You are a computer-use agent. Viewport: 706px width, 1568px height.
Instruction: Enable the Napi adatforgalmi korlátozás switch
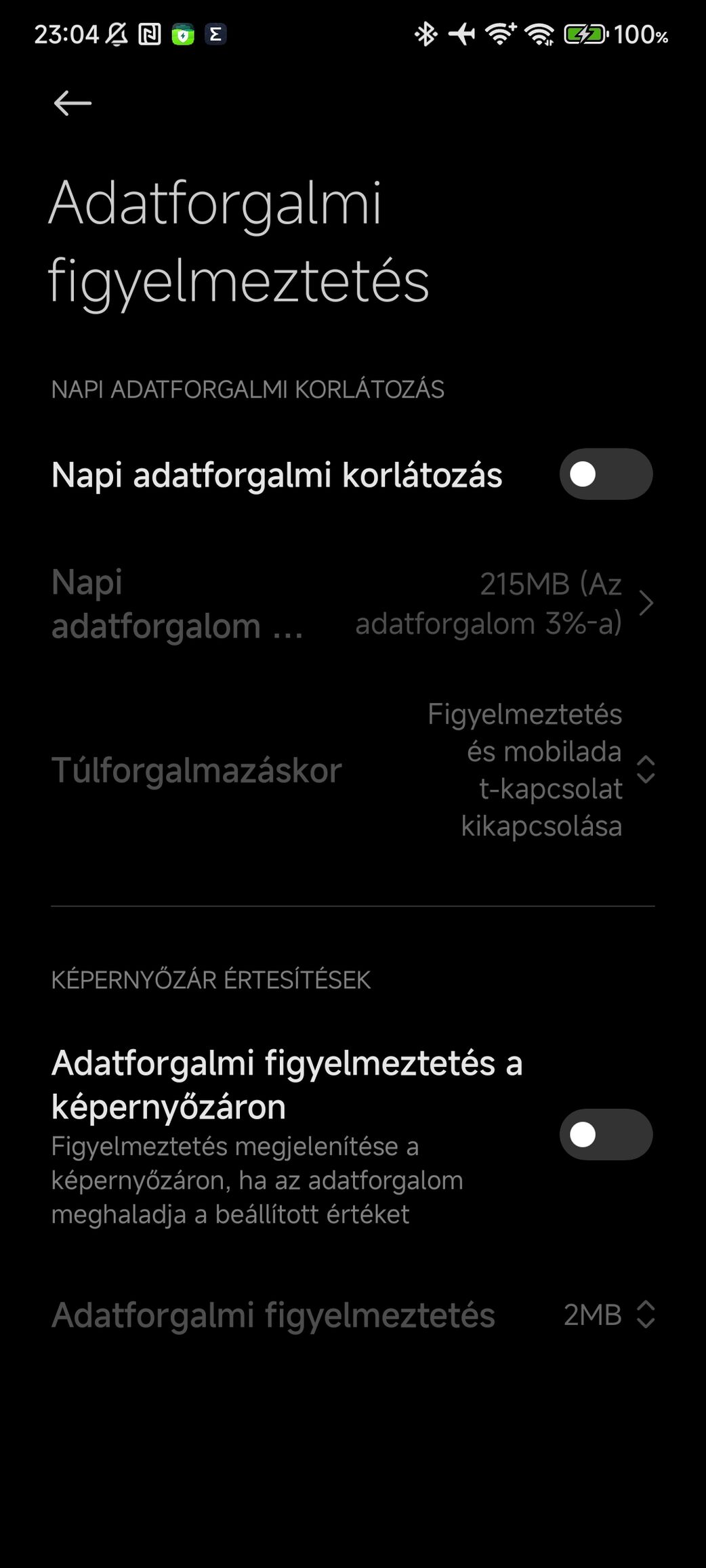point(606,474)
